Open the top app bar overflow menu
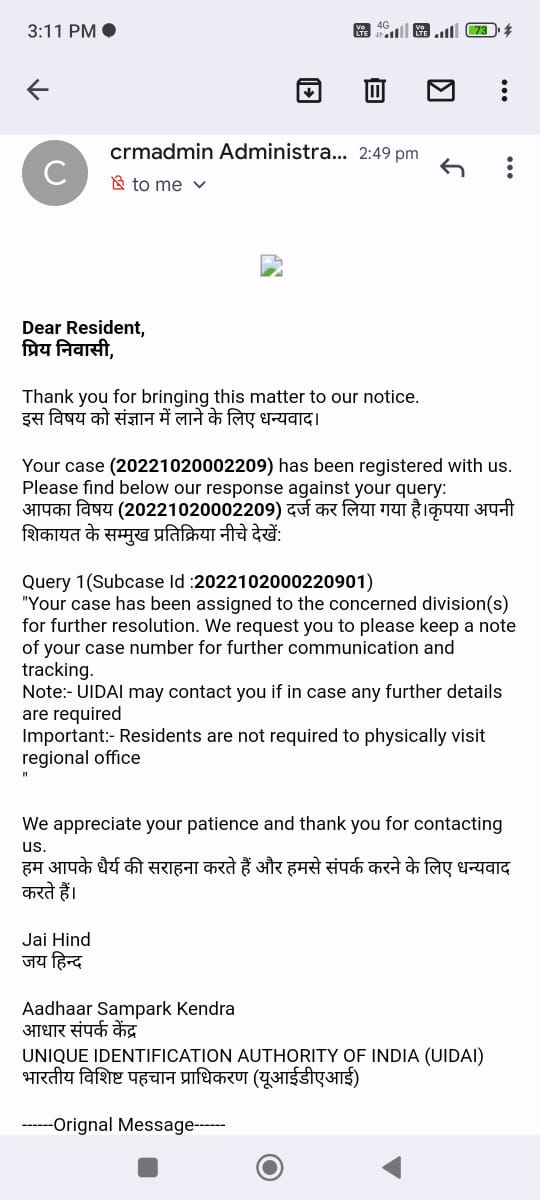The width and height of the screenshot is (540, 1200). 504,90
